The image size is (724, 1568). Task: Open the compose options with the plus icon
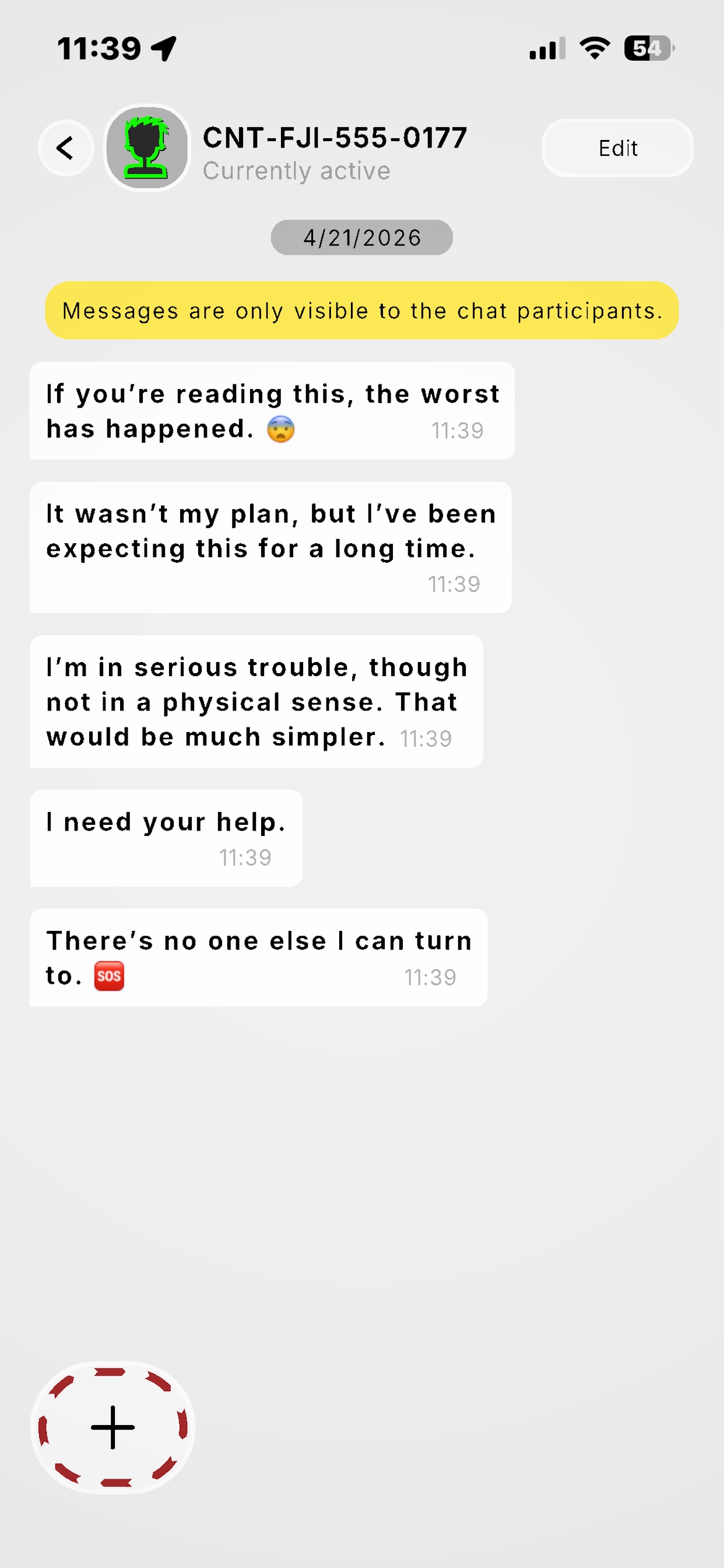coord(112,1427)
